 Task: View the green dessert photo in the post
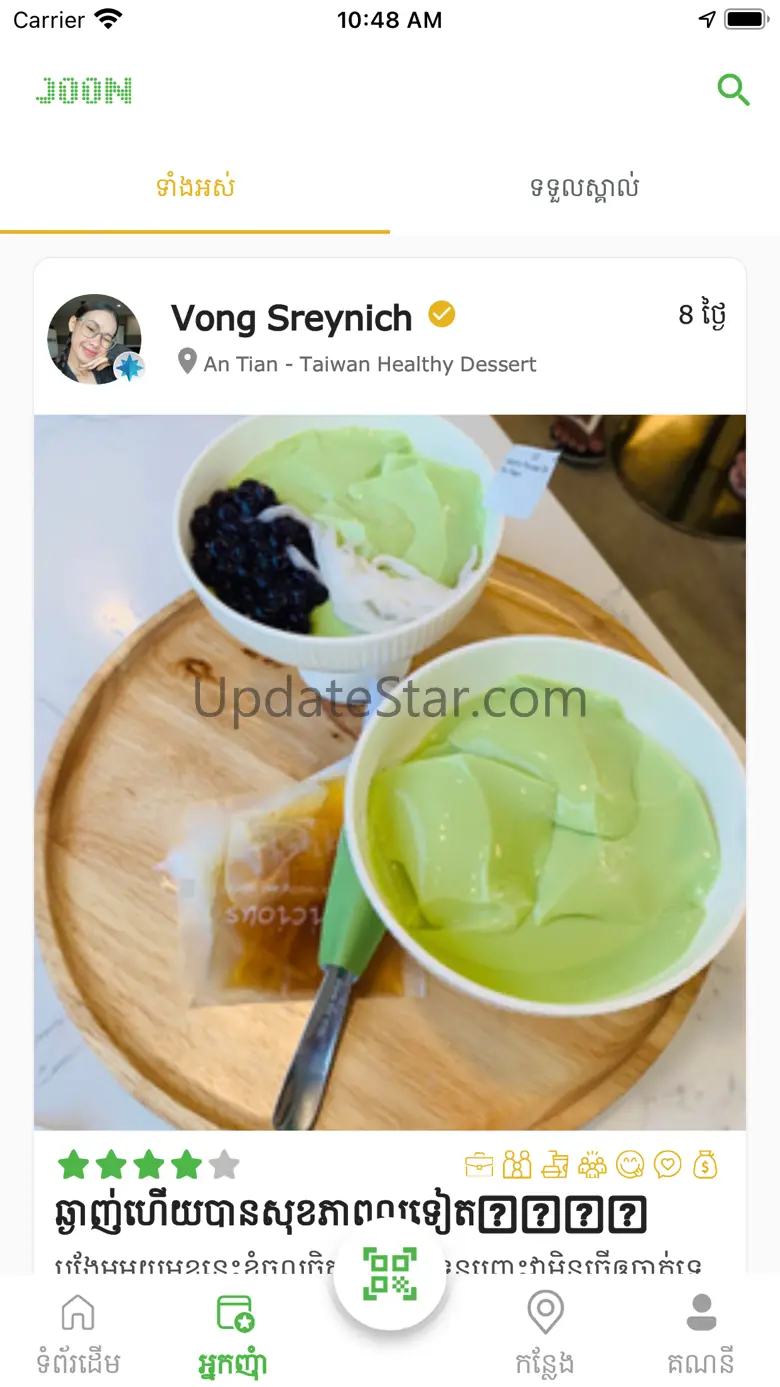[x=390, y=772]
